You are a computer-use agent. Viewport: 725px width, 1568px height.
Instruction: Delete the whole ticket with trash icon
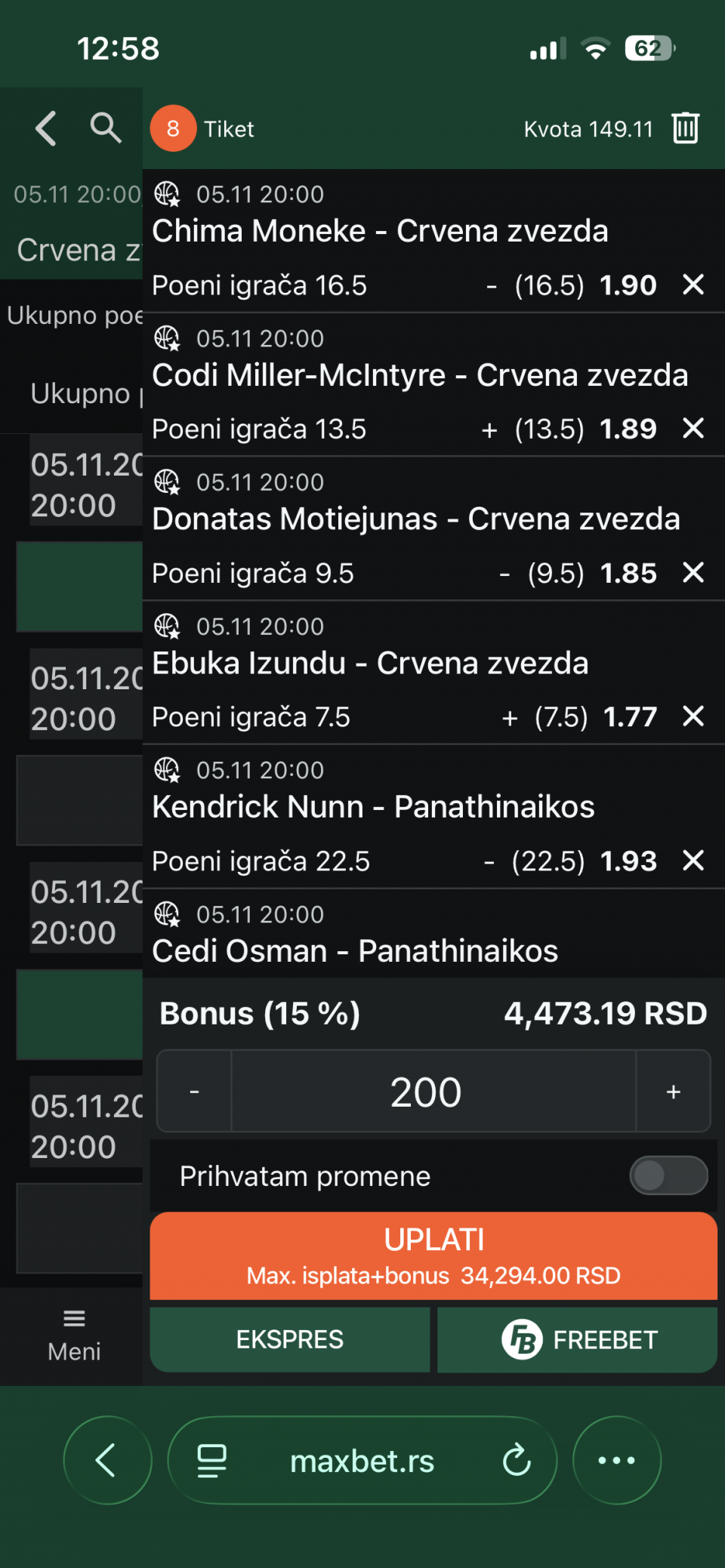pyautogui.click(x=685, y=128)
